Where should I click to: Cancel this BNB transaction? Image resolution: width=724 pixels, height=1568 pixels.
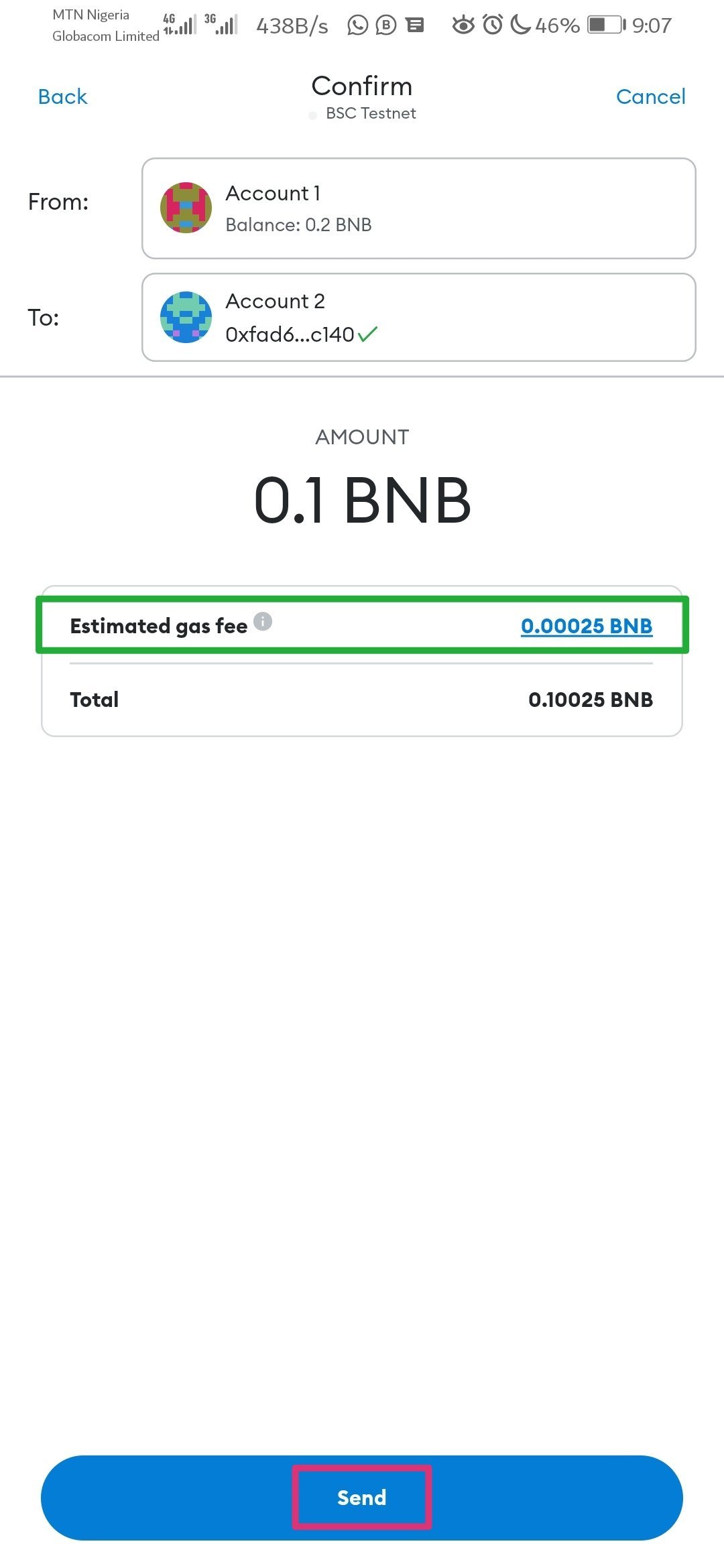pos(650,96)
